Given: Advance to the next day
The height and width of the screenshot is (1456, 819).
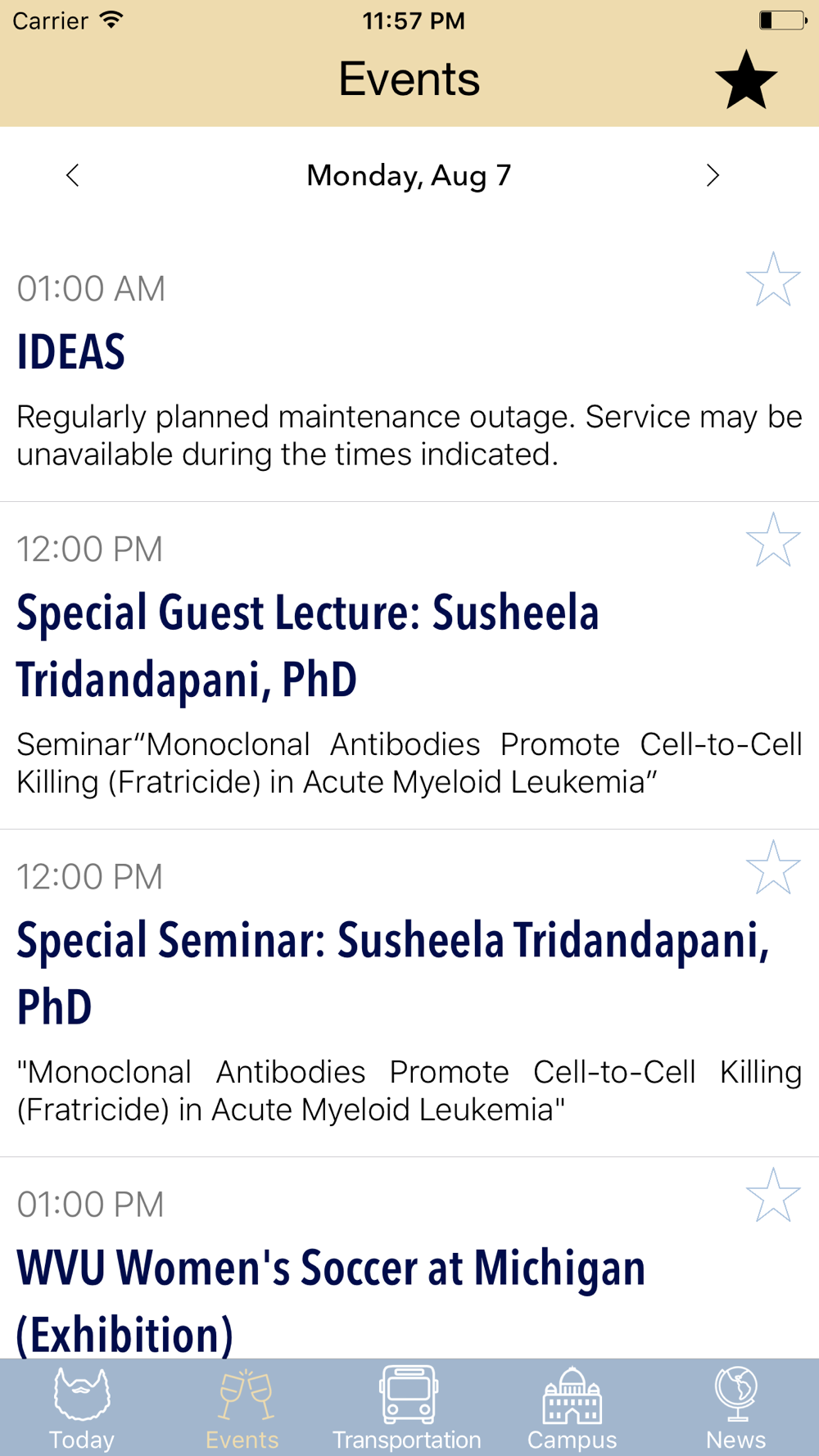Looking at the screenshot, I should [713, 175].
